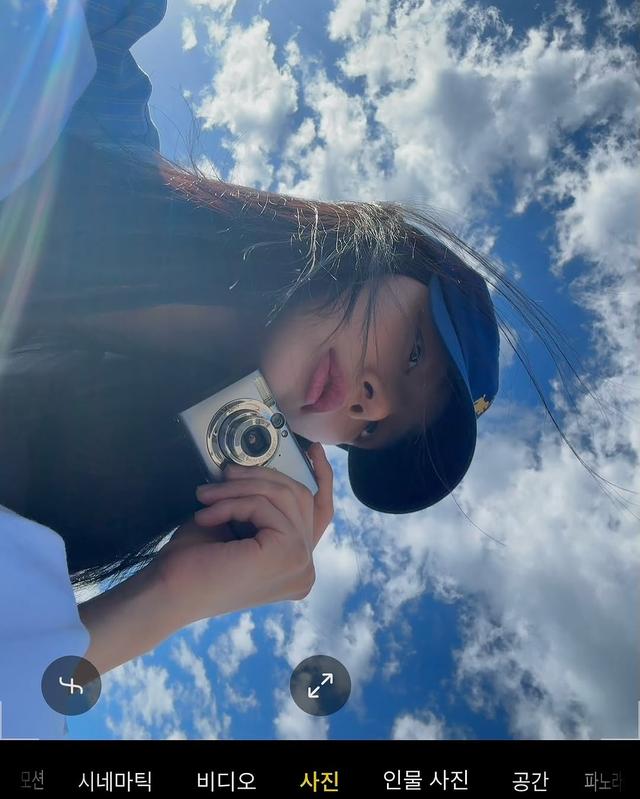The height and width of the screenshot is (799, 640).
Task: Switch to 슬로 모션 mode
Action: [x=30, y=780]
